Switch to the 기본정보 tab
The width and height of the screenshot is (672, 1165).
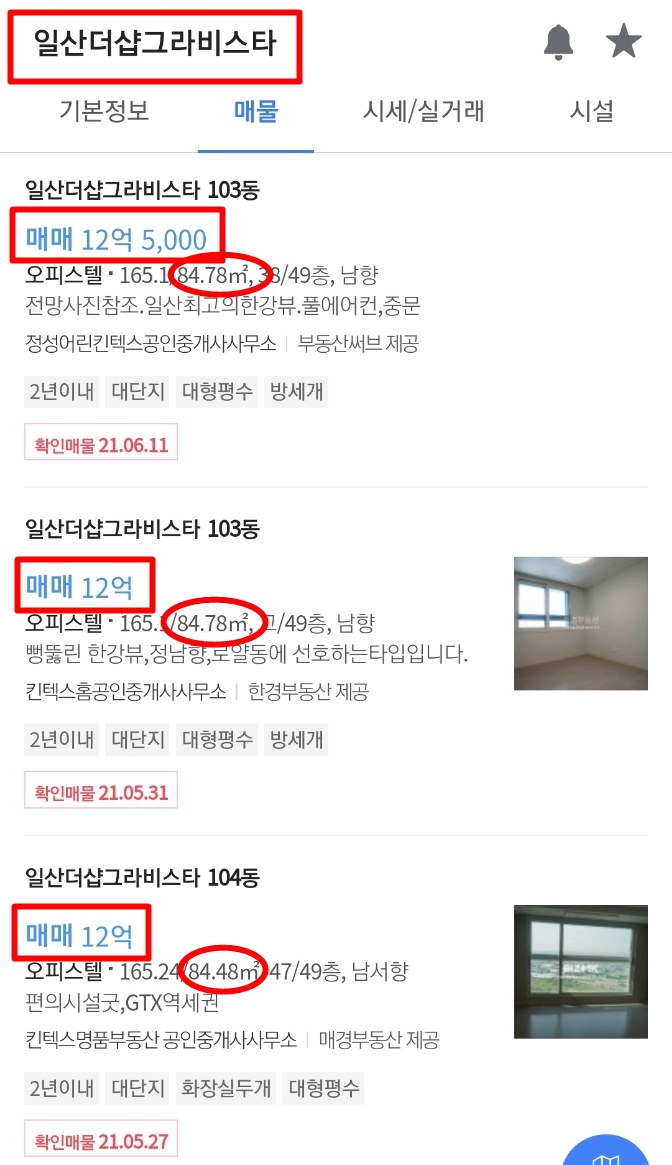tap(104, 111)
